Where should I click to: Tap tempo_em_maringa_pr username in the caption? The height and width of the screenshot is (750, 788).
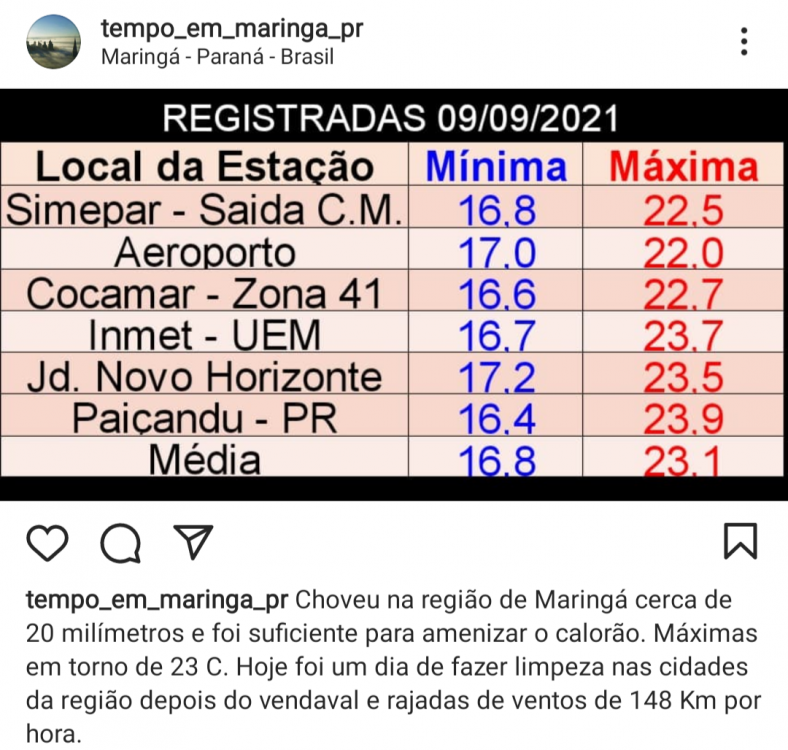coord(157,600)
